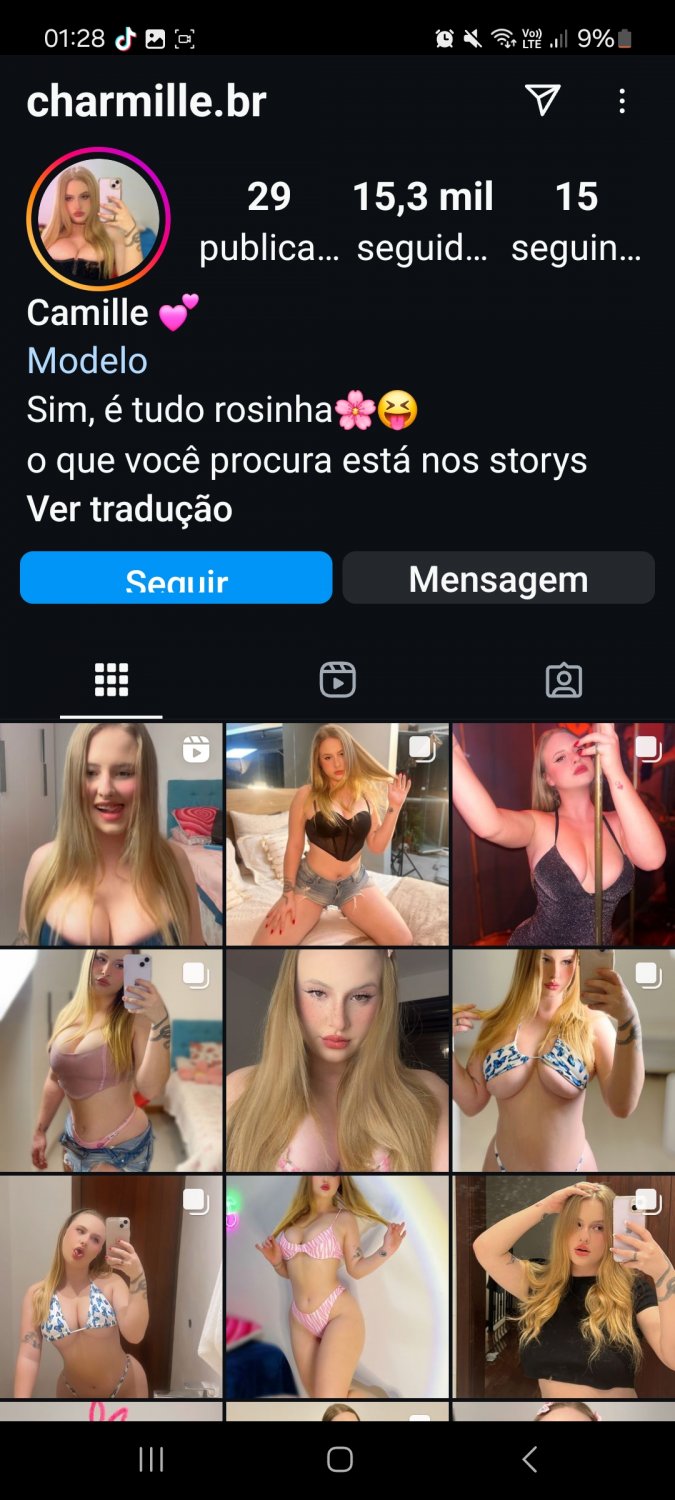Switch to the tagged photos tab
The image size is (675, 1500).
(564, 680)
